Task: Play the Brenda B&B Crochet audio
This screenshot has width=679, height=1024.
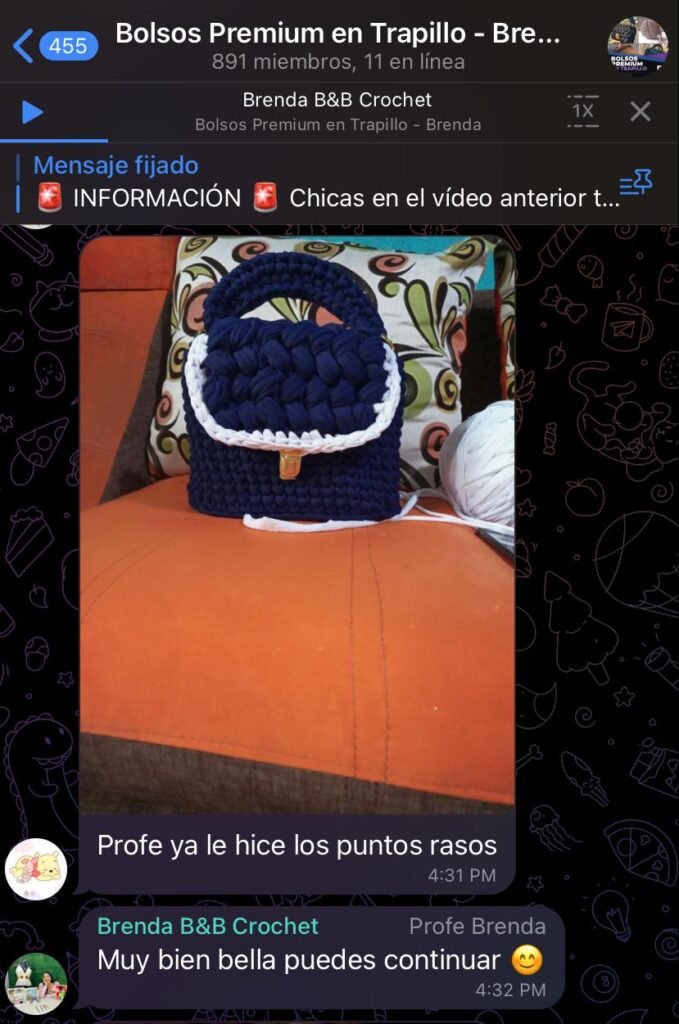Action: click(x=33, y=111)
